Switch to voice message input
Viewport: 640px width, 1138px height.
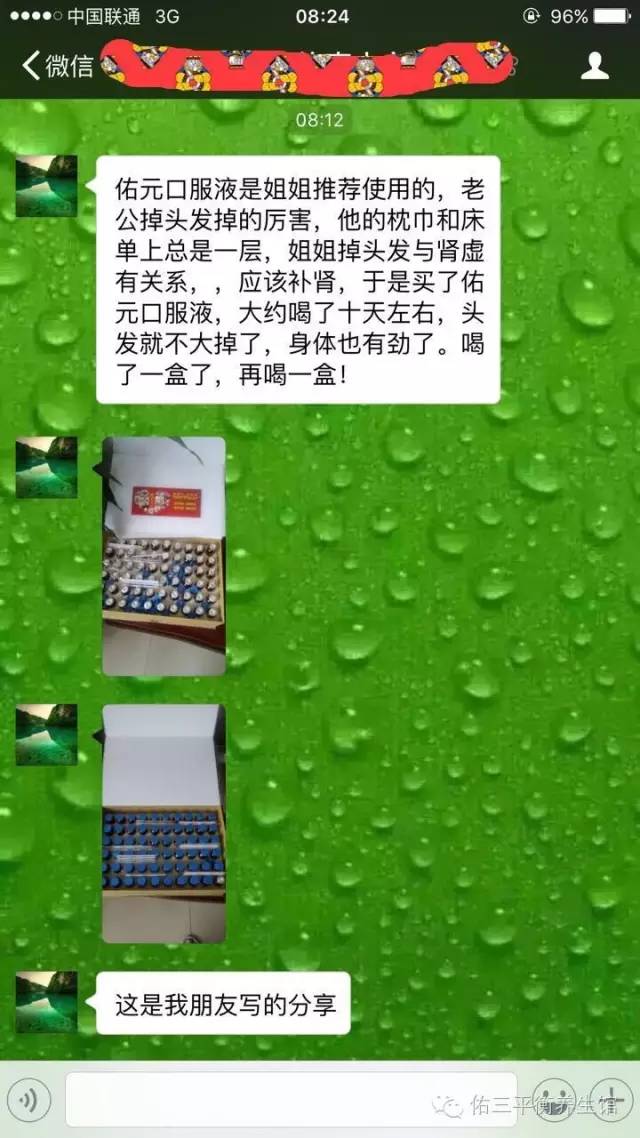pyautogui.click(x=30, y=1101)
